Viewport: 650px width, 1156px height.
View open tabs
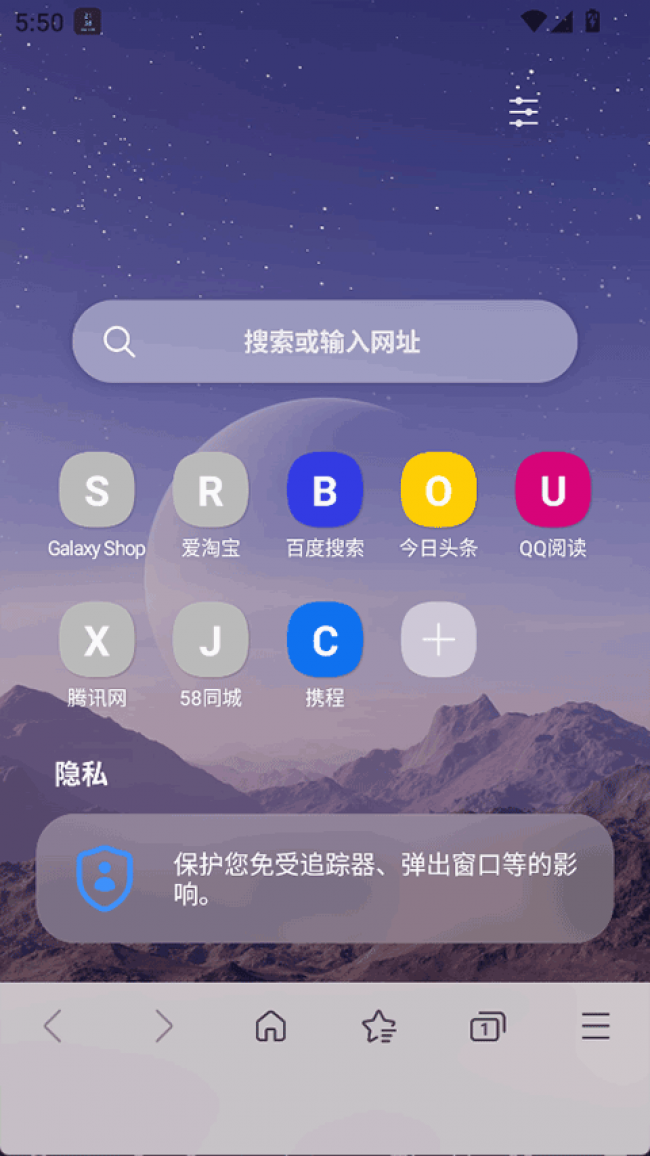(487, 1026)
